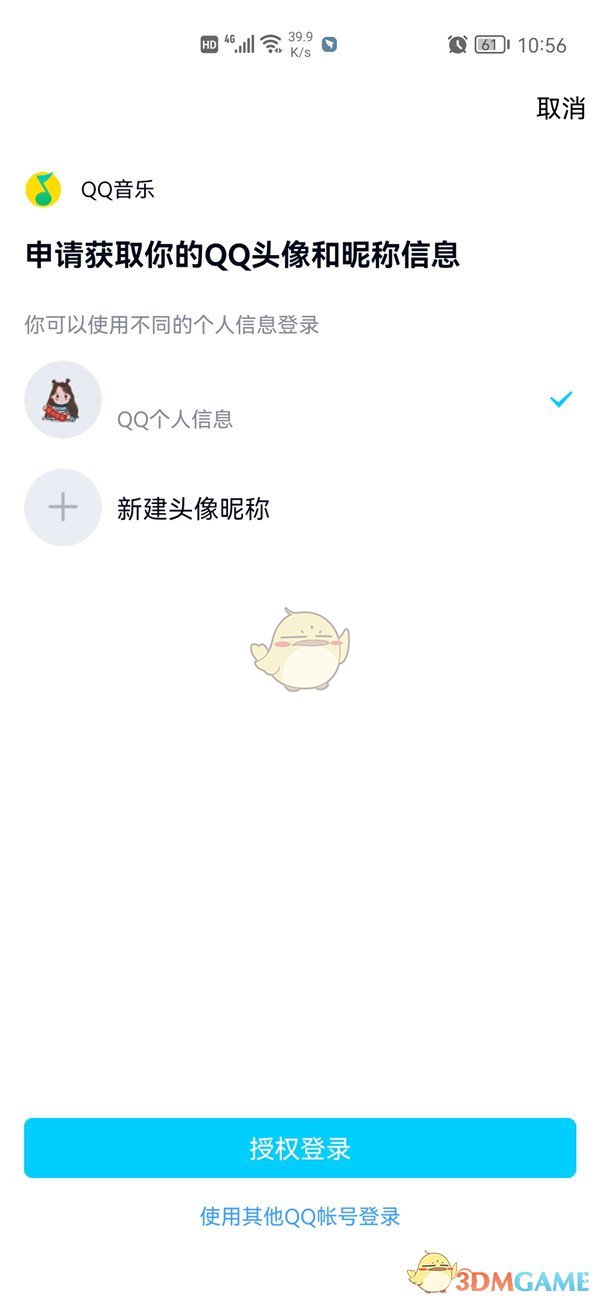The image size is (600, 1300).
Task: Select the QQ个人信息 profile row
Action: [300, 400]
